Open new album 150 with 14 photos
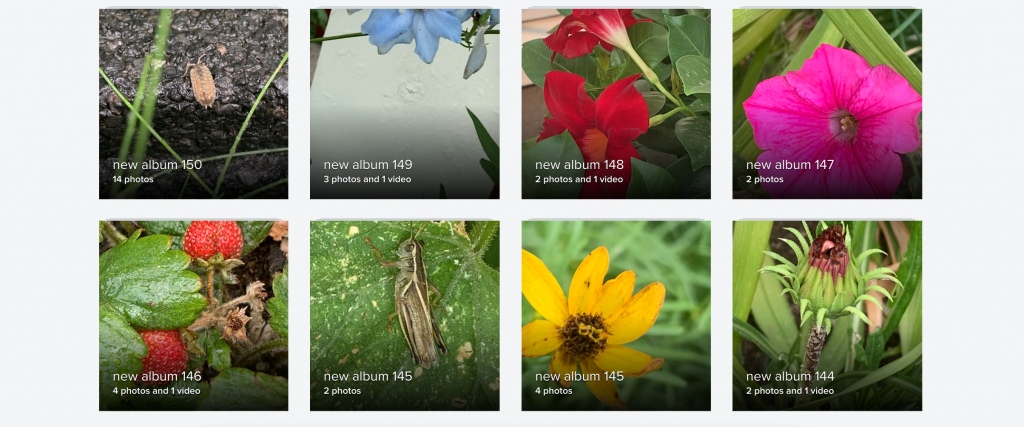The width and height of the screenshot is (1024, 427). 193,104
